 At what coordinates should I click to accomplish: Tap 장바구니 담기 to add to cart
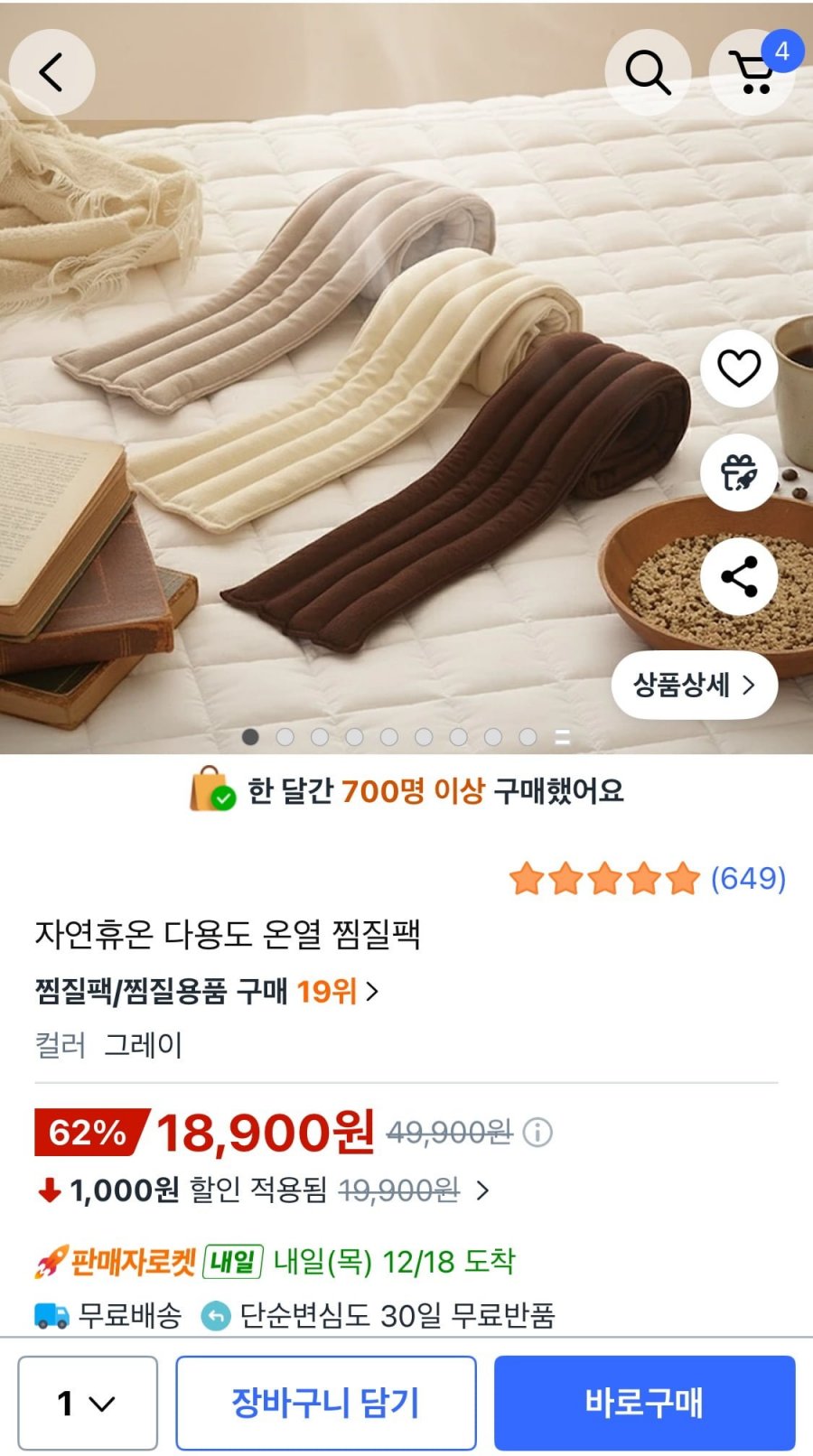(x=326, y=1403)
